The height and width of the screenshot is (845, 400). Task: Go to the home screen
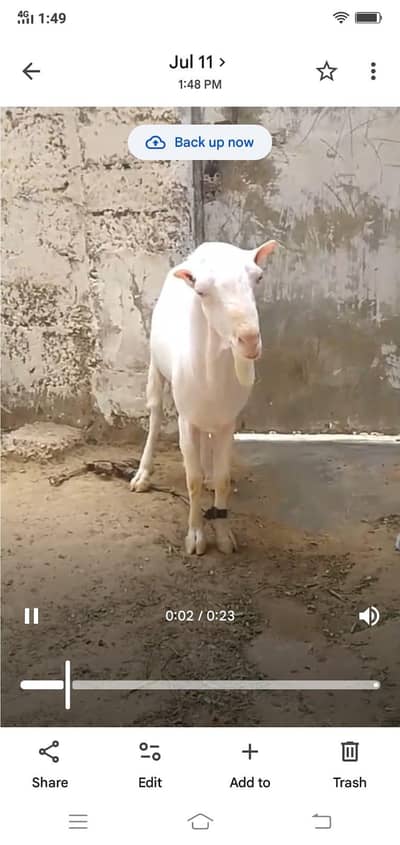coord(200,821)
